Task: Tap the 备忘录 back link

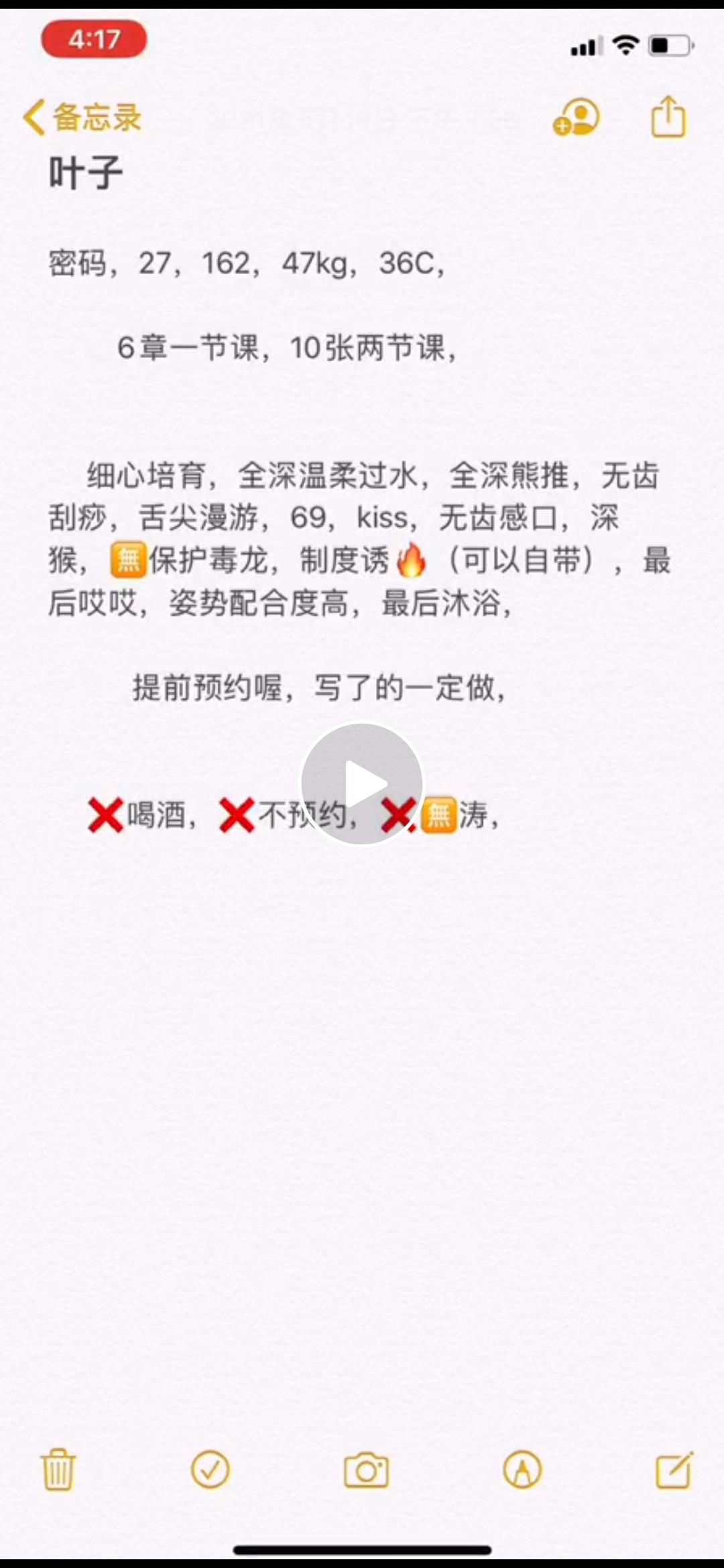Action: 96,117
